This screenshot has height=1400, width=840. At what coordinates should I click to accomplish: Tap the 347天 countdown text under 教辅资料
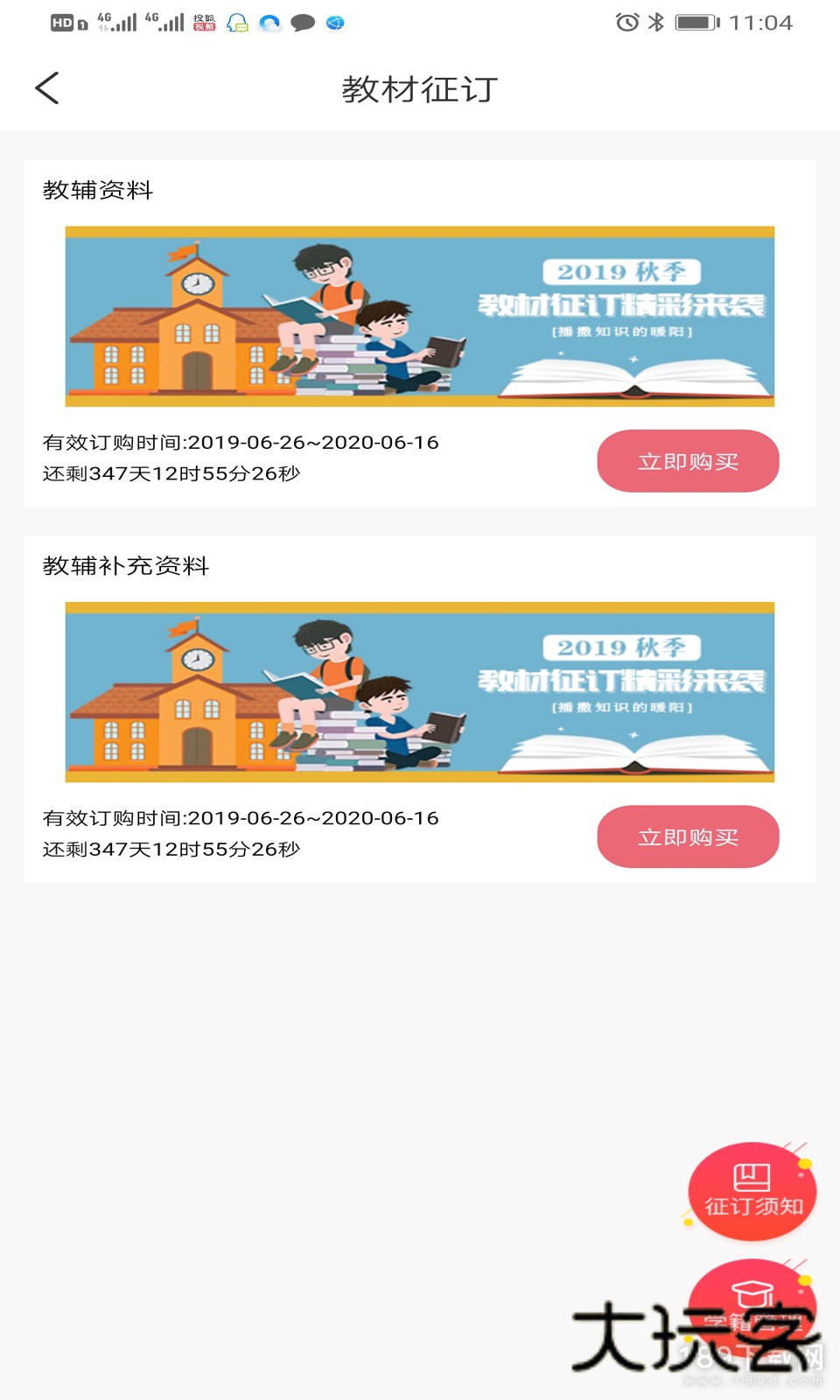171,477
